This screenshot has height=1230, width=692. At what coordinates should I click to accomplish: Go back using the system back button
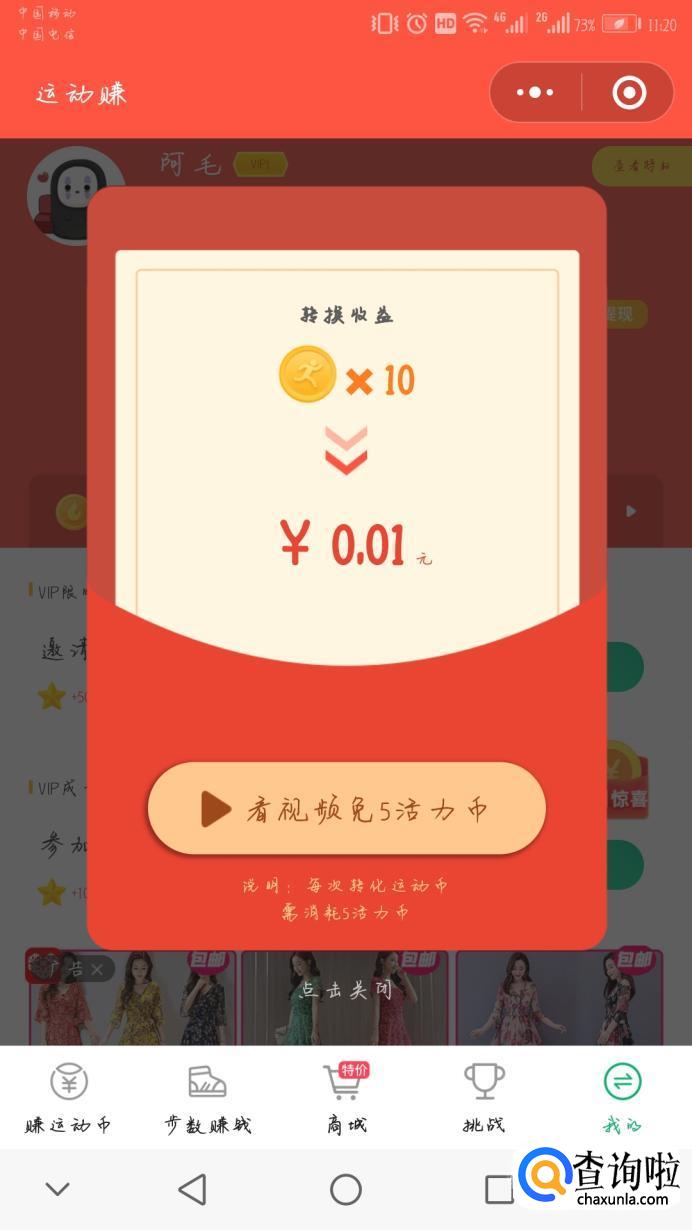192,1189
